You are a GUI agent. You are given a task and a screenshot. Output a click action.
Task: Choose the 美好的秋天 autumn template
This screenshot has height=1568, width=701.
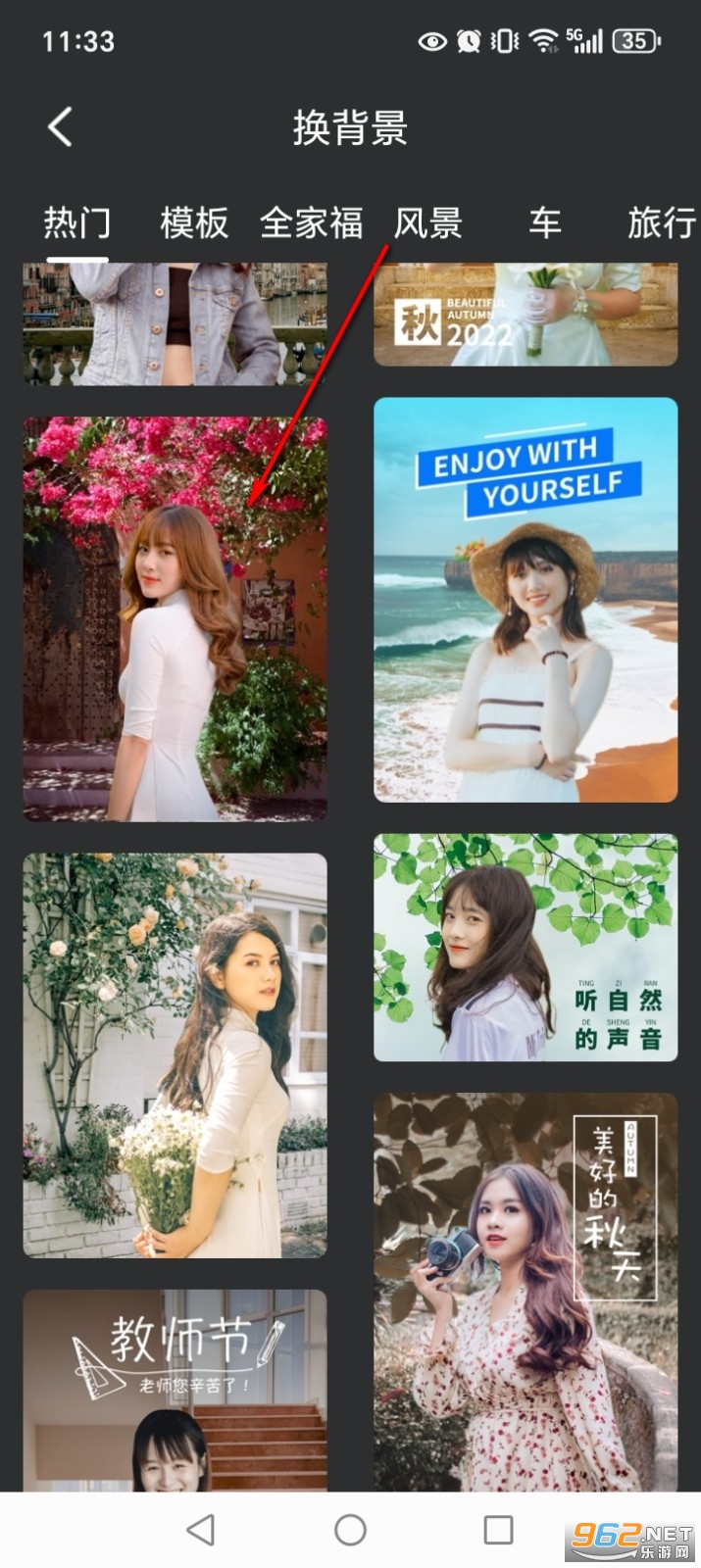click(526, 1292)
